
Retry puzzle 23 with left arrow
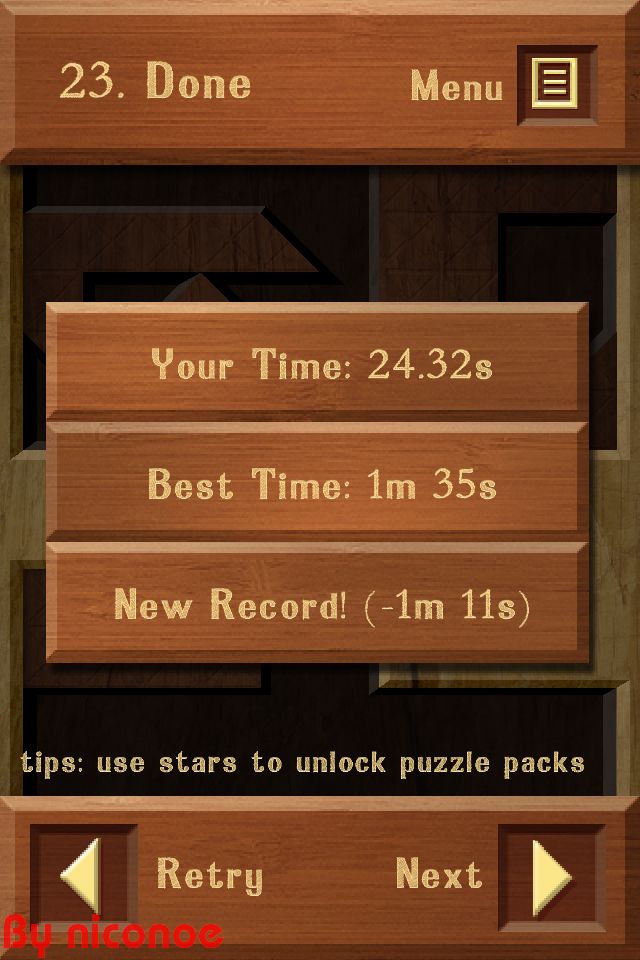[83, 875]
